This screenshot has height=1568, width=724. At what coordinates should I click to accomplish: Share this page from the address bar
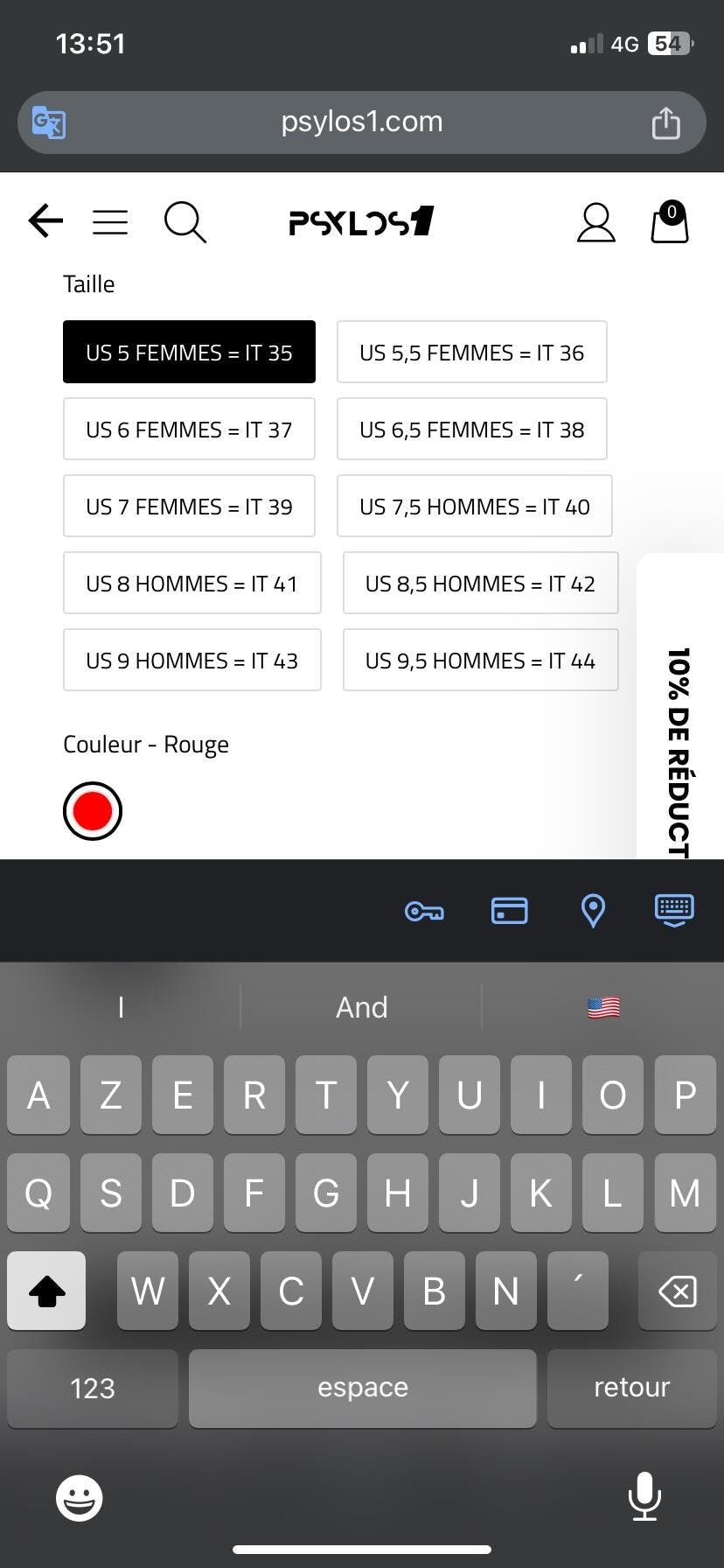665,122
